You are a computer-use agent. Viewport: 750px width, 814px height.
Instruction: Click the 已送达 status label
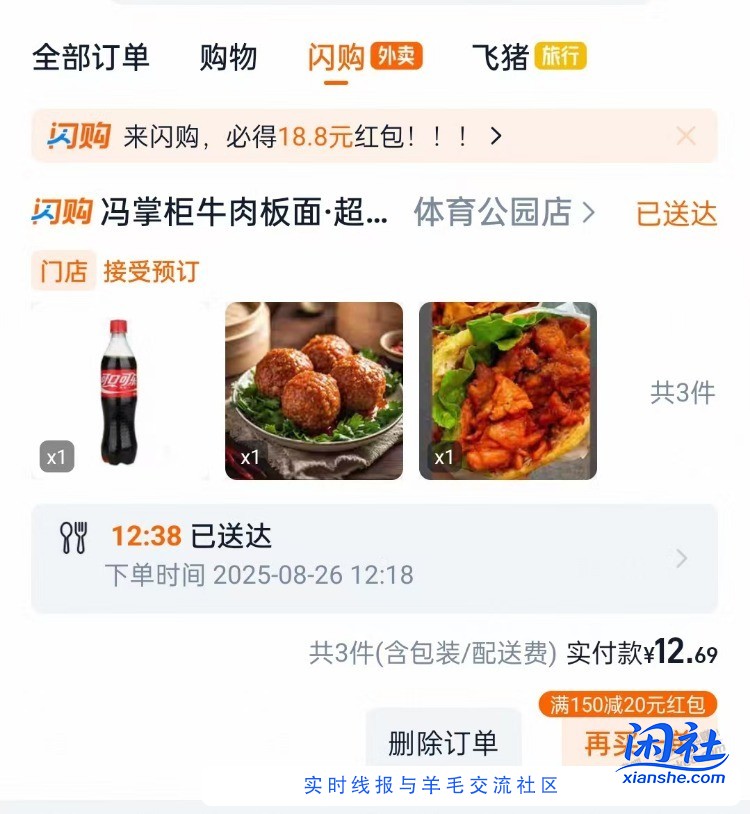coord(675,212)
